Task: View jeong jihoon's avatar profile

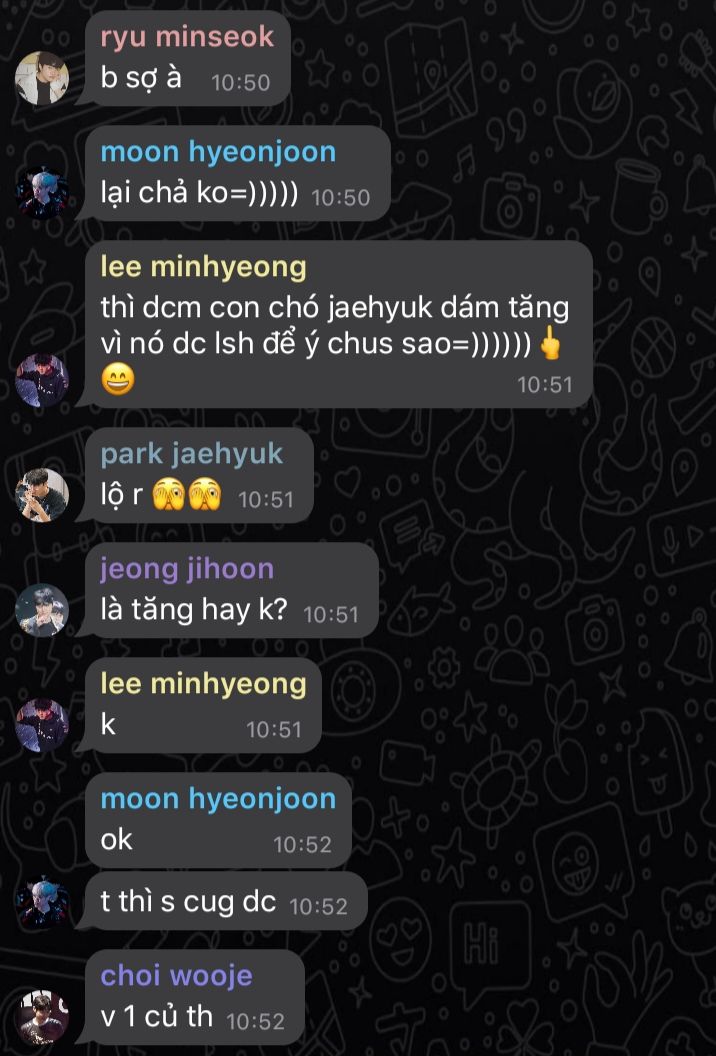Action: pos(42,610)
